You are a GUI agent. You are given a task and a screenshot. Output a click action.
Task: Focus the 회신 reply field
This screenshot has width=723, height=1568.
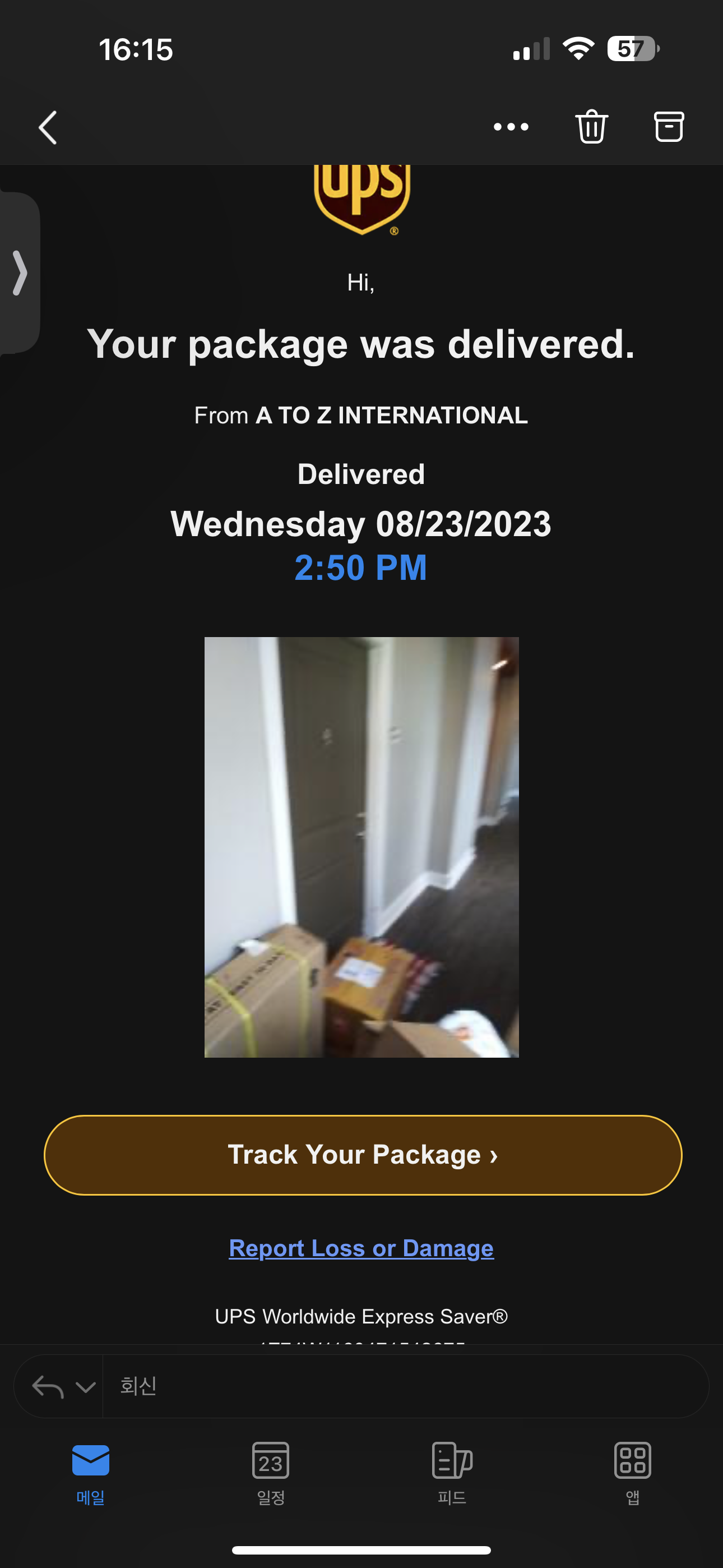tap(402, 1387)
